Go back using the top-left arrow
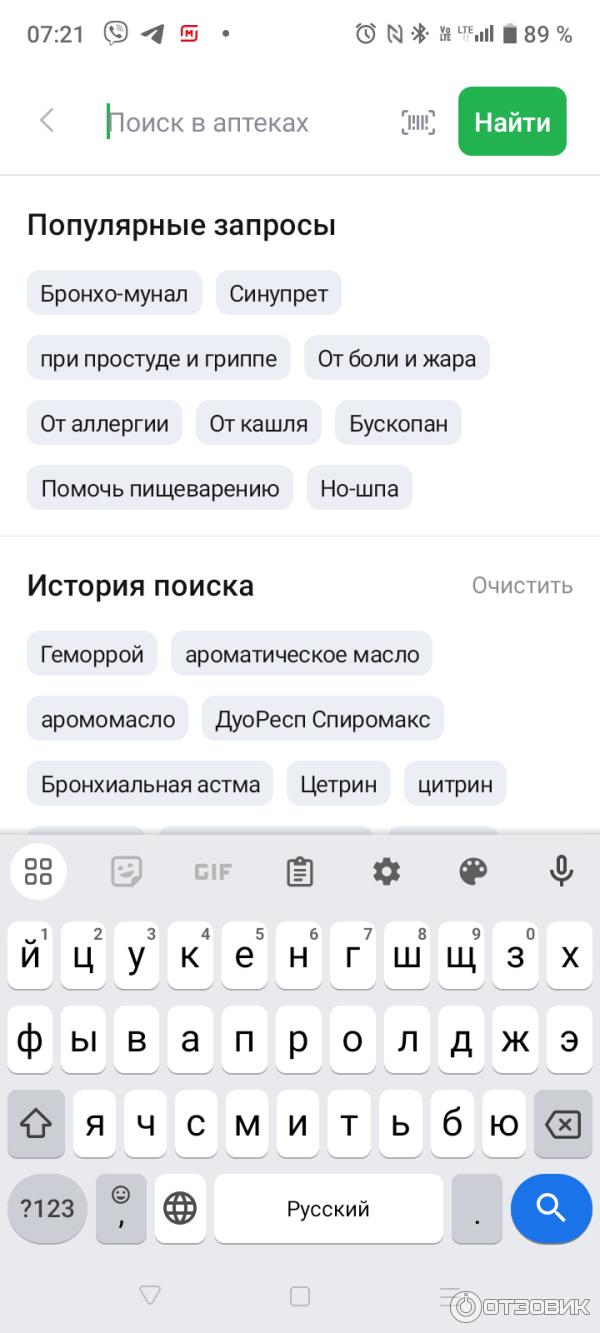 click(46, 122)
